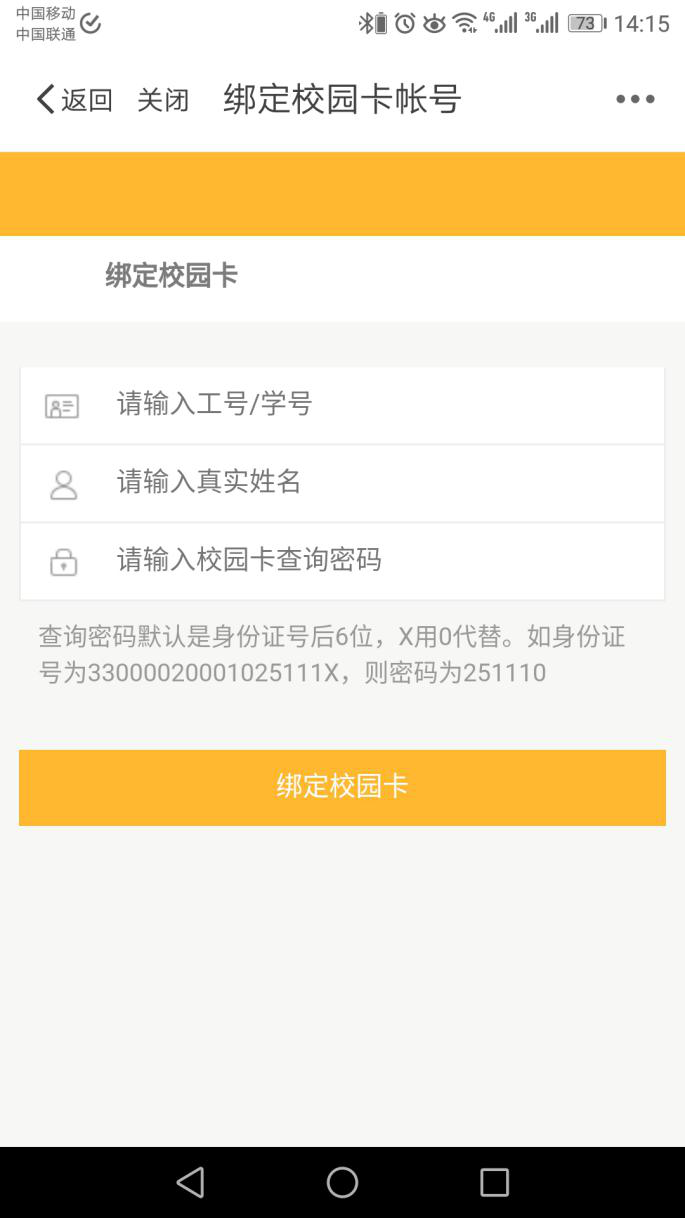This screenshot has width=685, height=1218.
Task: Open the three-dot overflow menu
Action: [635, 100]
